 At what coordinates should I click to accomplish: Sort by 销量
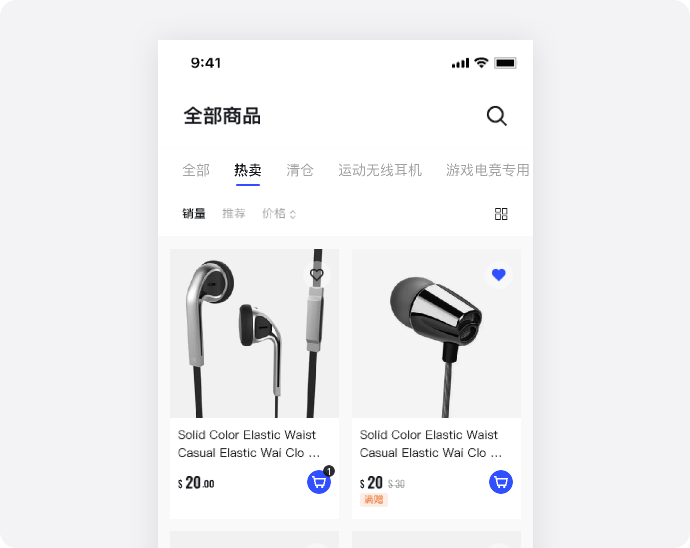pyautogui.click(x=194, y=213)
